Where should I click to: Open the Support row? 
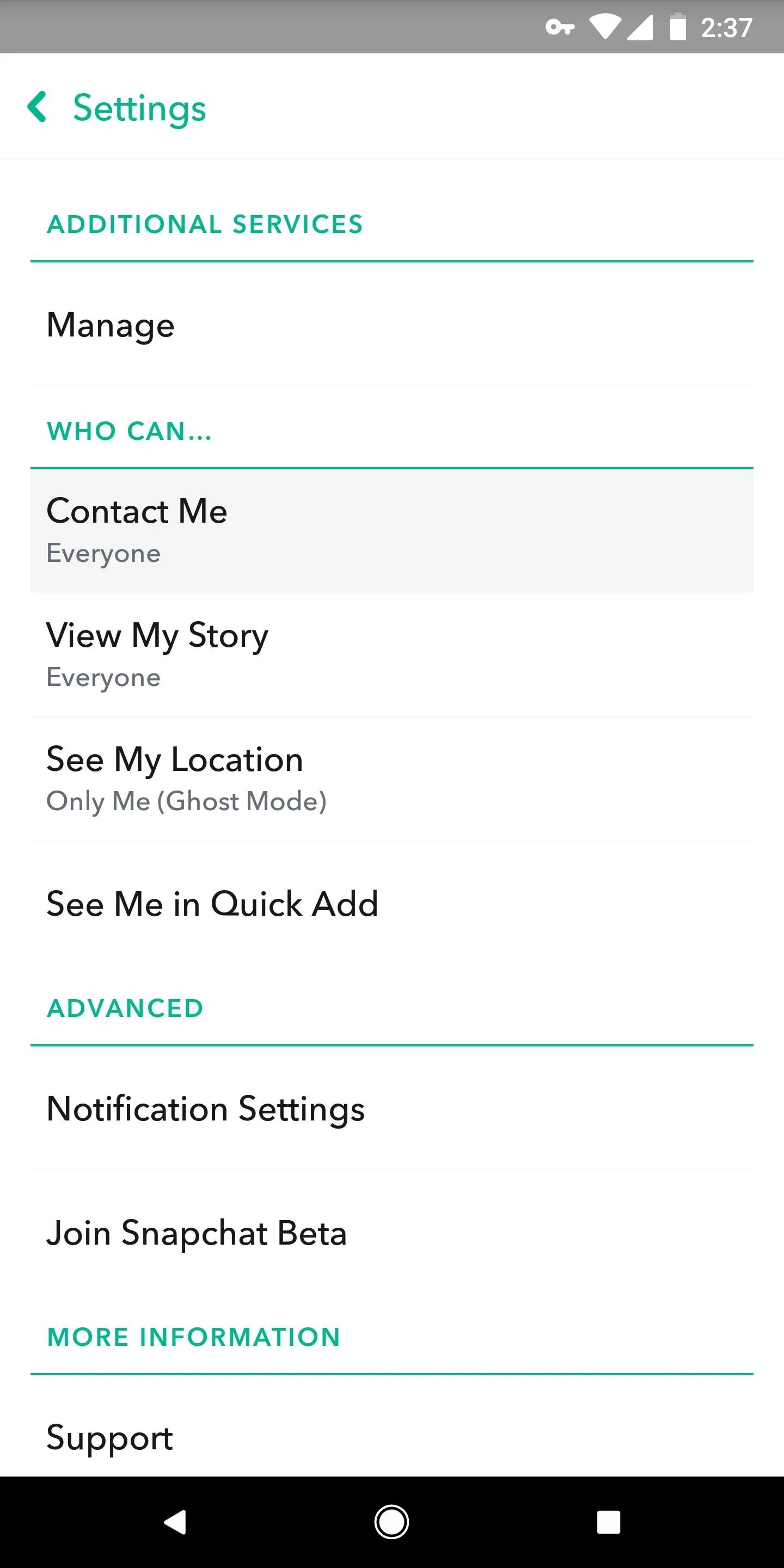coord(392,1437)
